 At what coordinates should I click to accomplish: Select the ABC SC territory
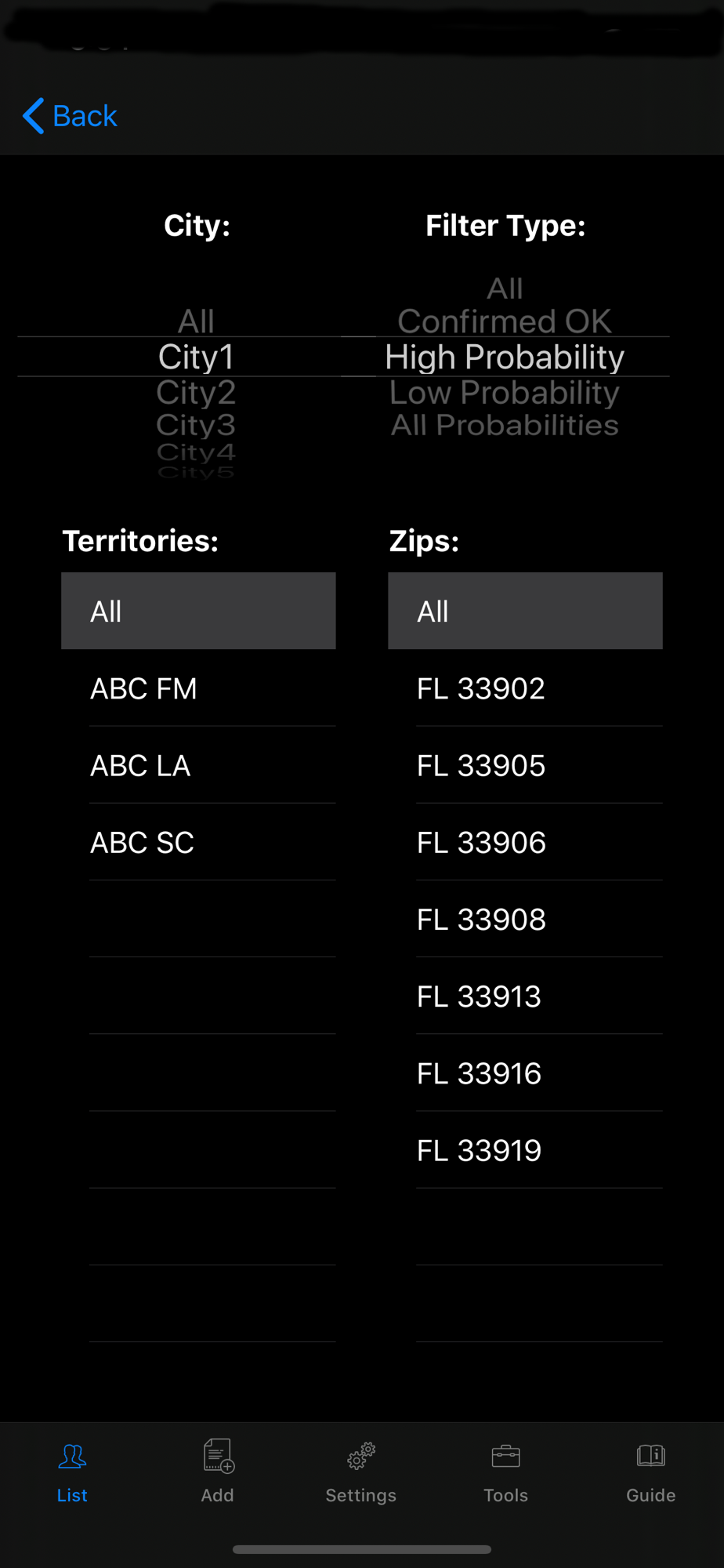198,842
